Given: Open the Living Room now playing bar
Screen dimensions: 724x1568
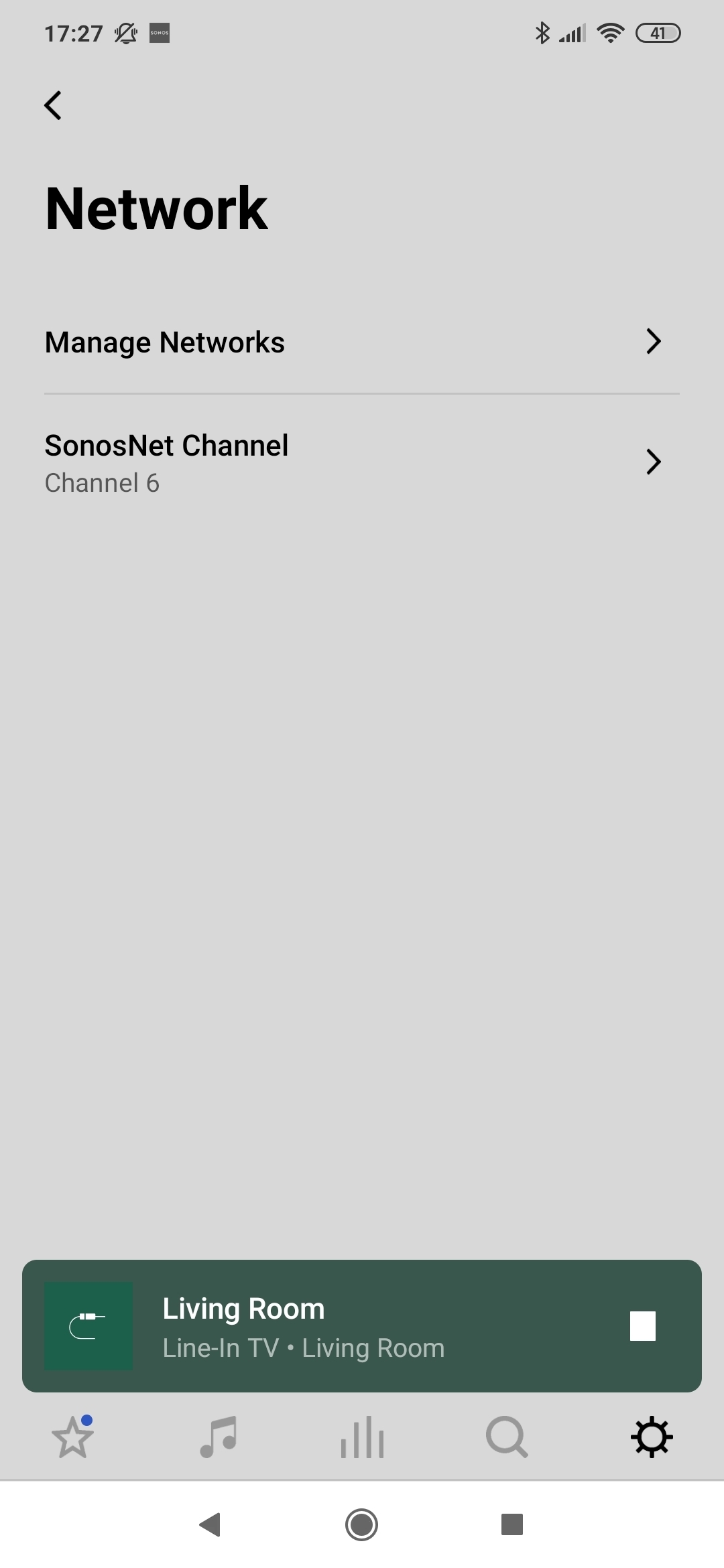Looking at the screenshot, I should click(362, 1326).
